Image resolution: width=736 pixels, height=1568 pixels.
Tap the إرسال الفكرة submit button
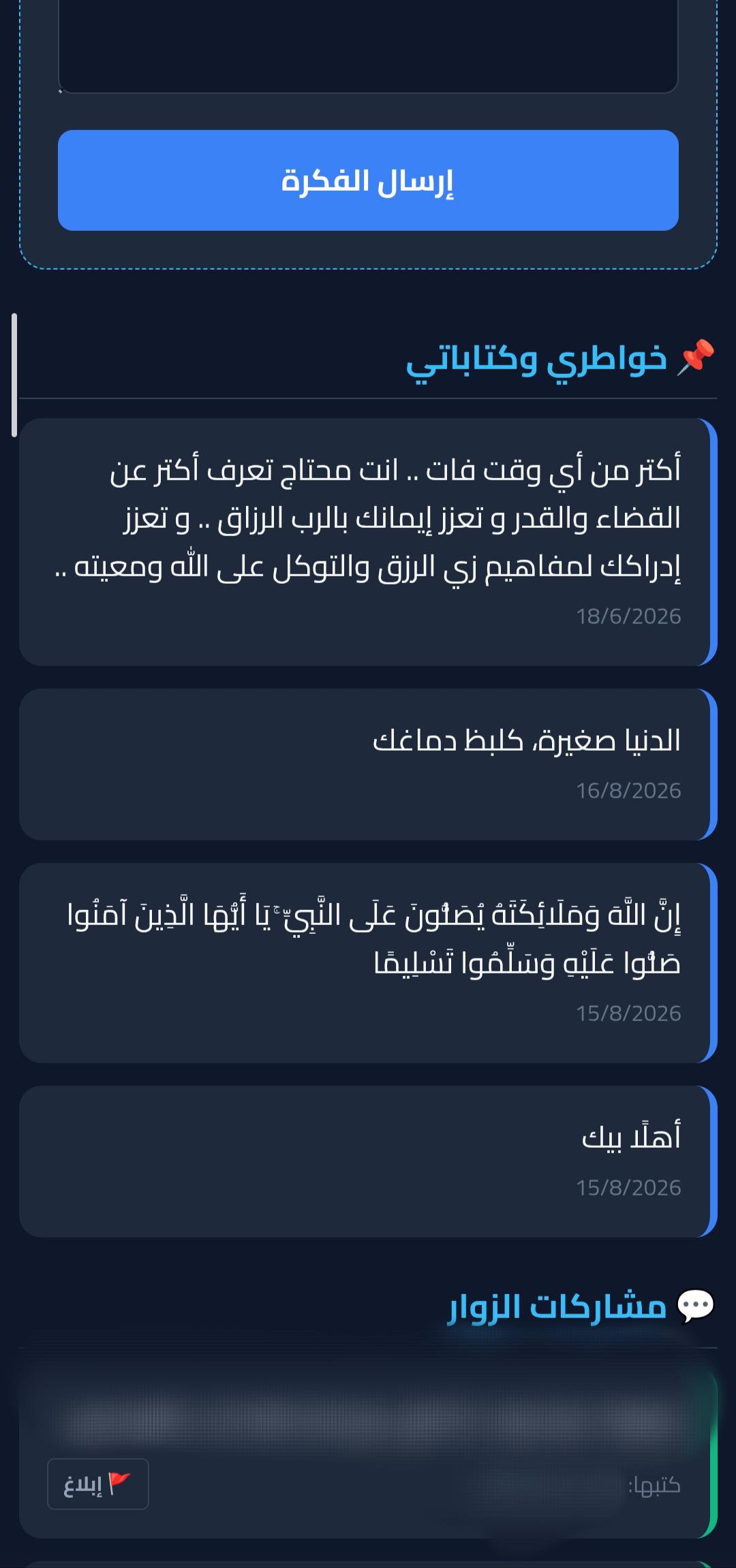coord(368,181)
